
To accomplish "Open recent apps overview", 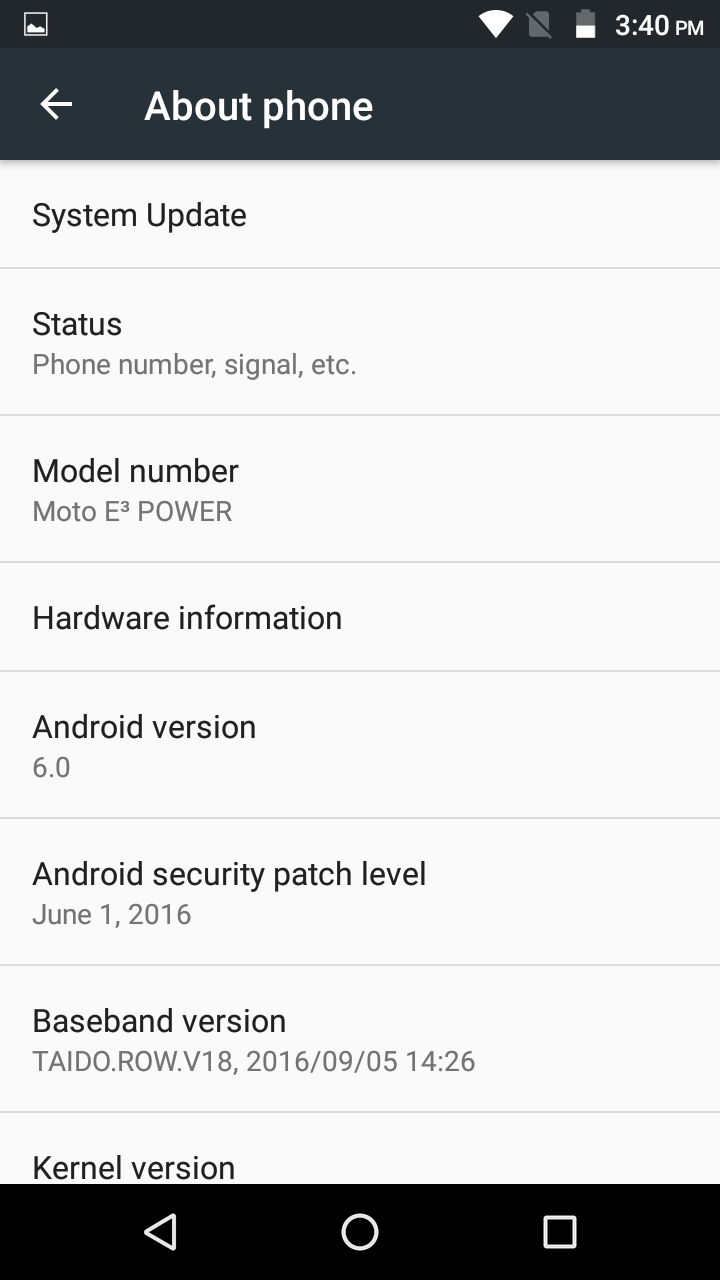I will (x=559, y=1232).
